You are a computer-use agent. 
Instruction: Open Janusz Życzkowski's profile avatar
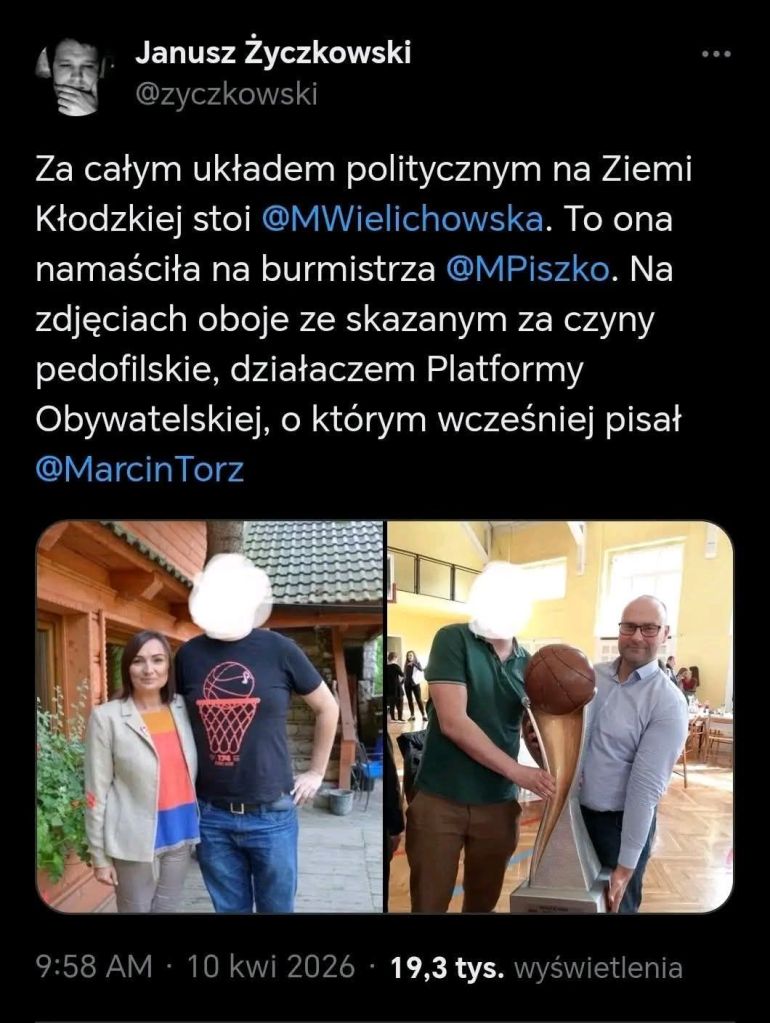click(x=76, y=76)
